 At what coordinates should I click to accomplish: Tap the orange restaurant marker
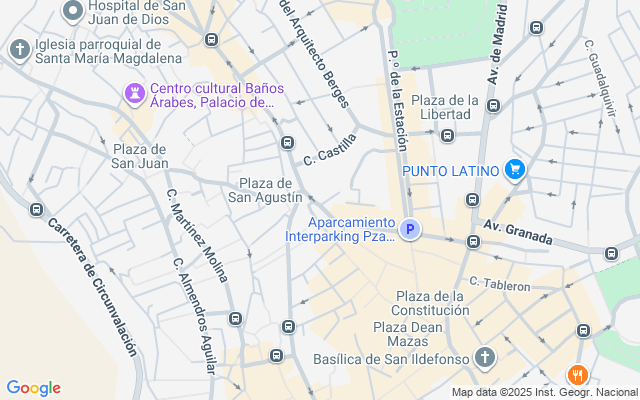pos(577,376)
